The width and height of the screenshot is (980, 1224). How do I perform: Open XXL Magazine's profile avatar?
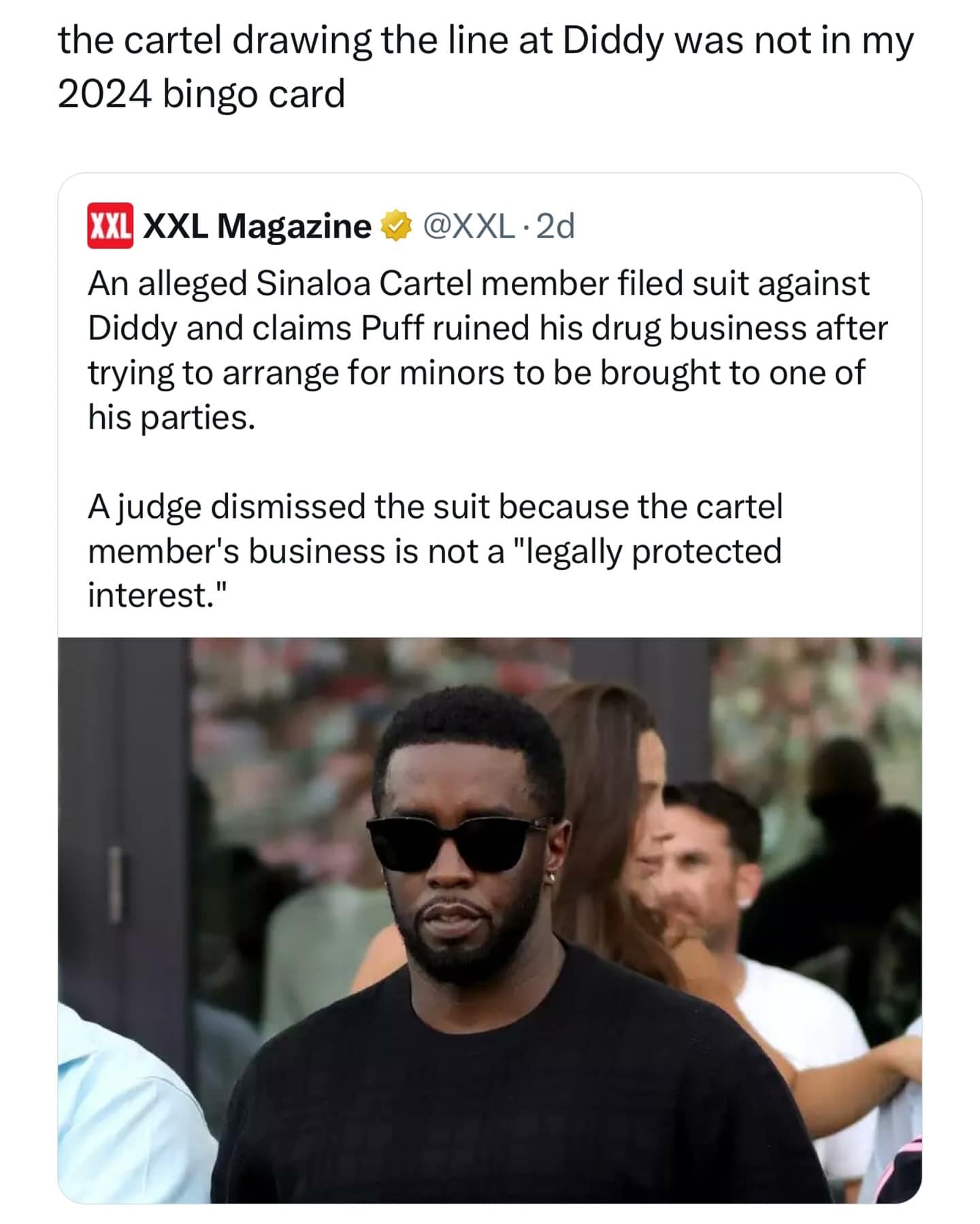click(110, 226)
